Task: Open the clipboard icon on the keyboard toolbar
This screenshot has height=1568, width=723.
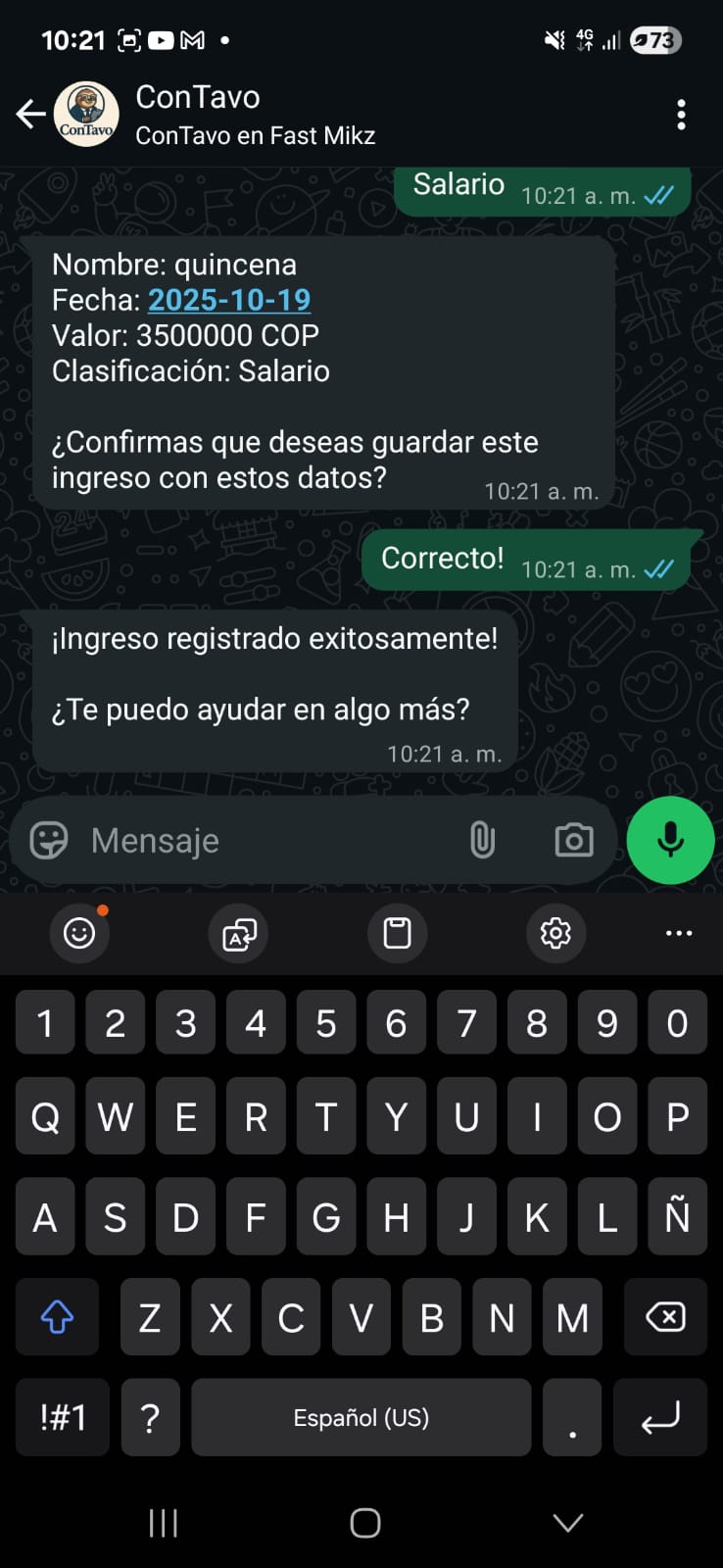Action: coord(396,934)
